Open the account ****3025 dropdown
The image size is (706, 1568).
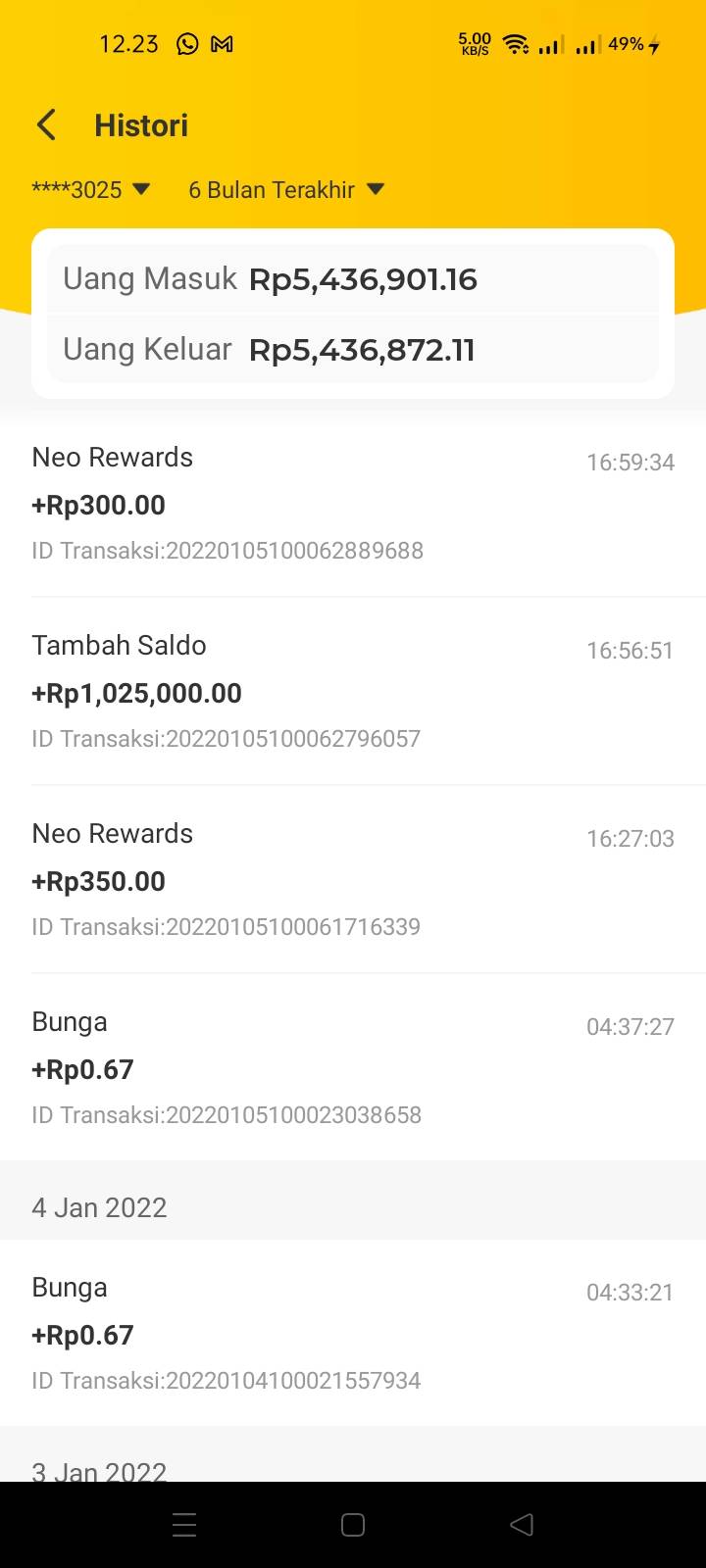[x=91, y=189]
